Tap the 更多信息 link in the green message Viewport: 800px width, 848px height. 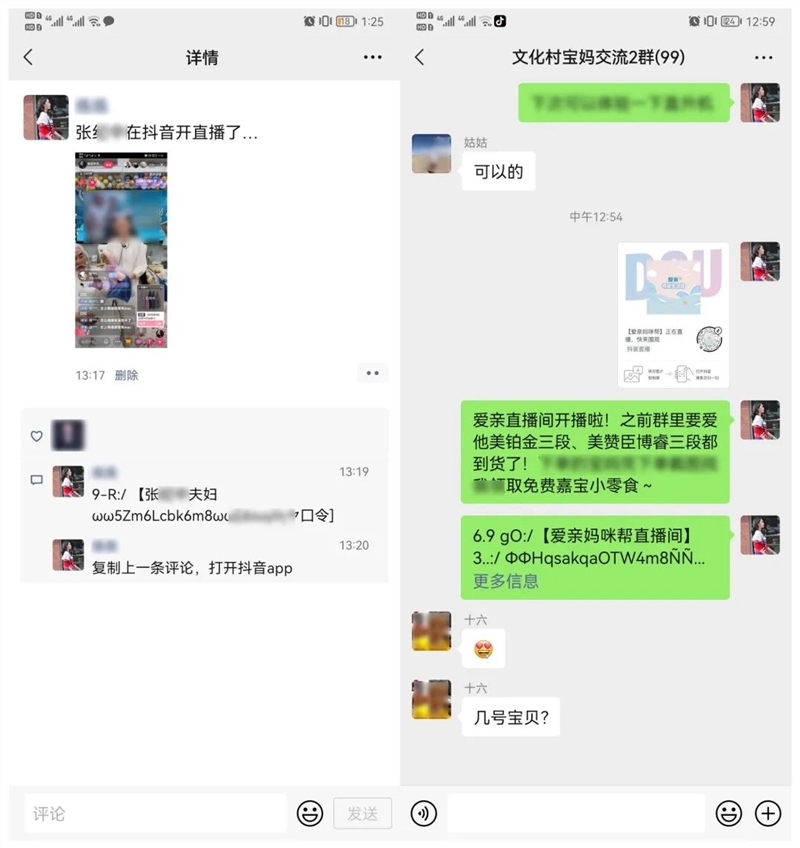click(506, 581)
